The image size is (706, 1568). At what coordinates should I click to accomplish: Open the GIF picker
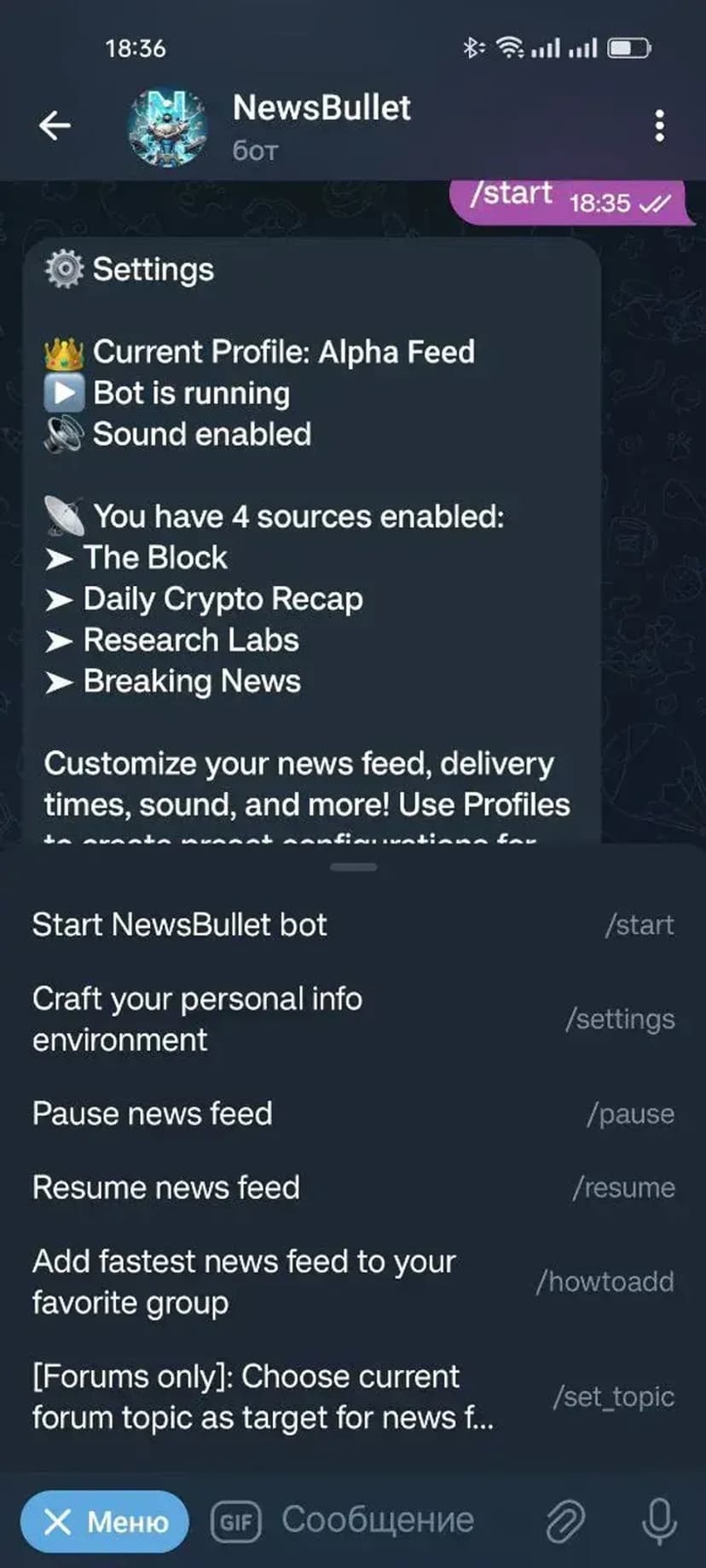(x=236, y=1521)
